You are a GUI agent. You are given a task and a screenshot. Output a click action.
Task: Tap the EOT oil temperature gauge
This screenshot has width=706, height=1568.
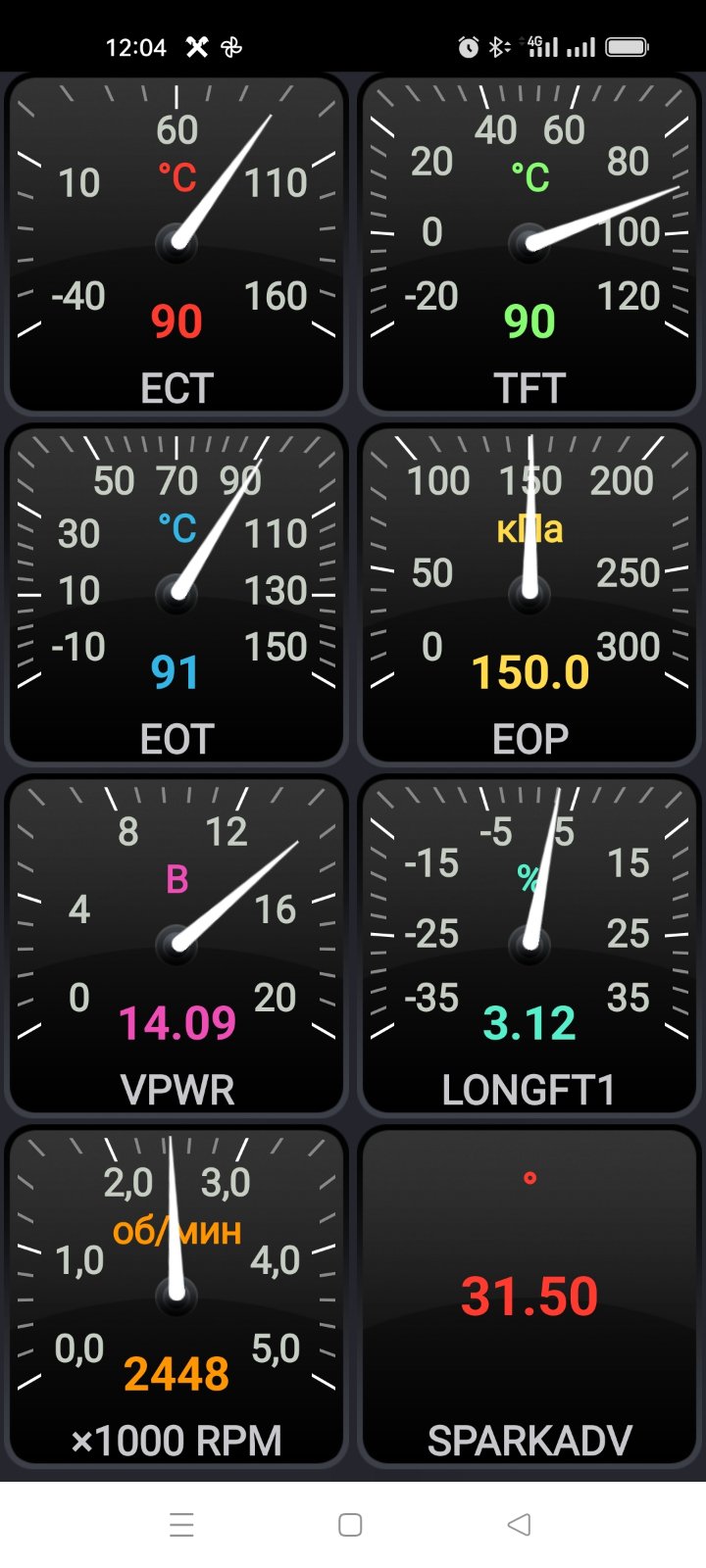click(x=176, y=596)
